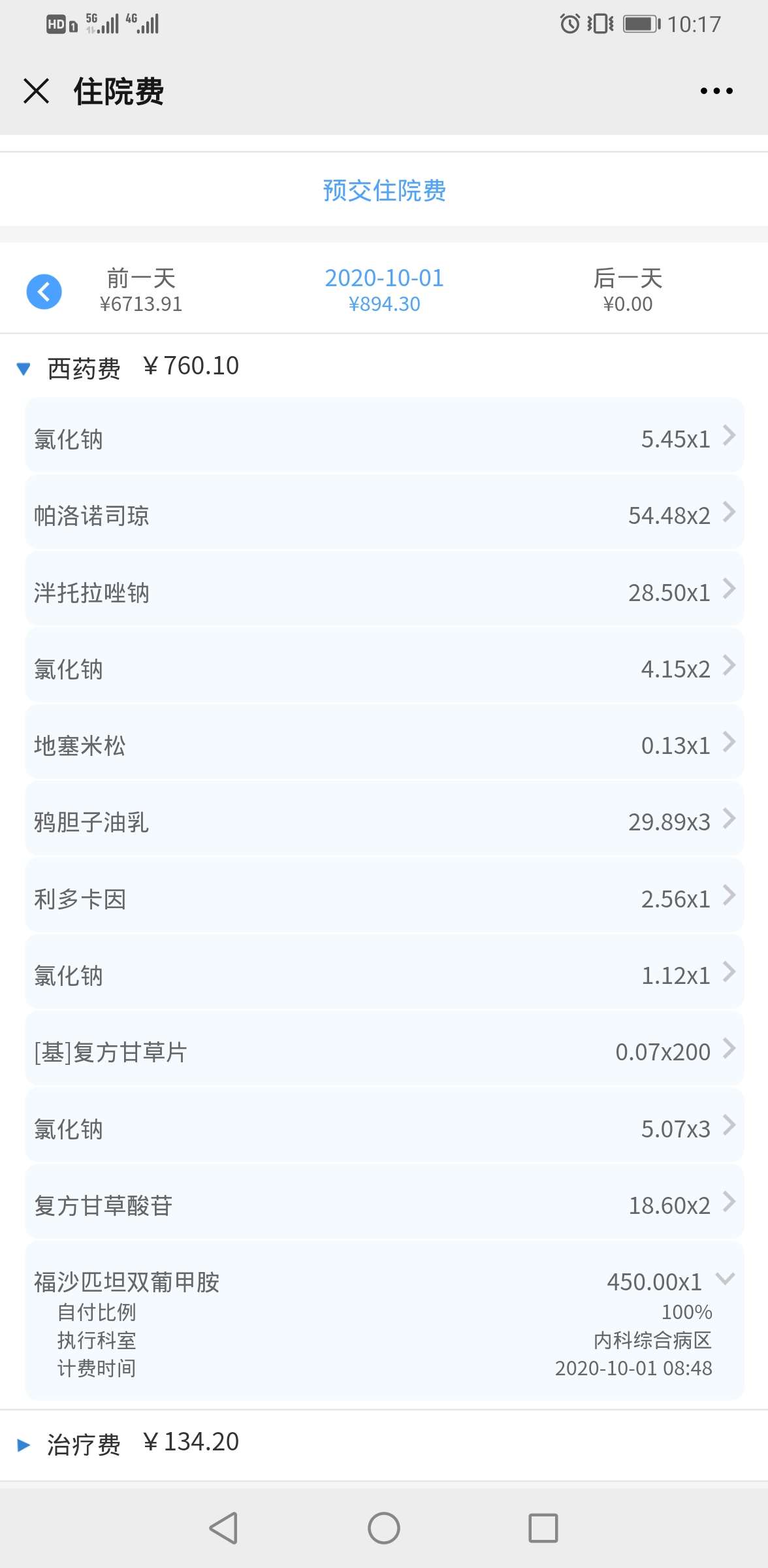Close the 住院费 page with the X
The image size is (768, 1568).
37,91
